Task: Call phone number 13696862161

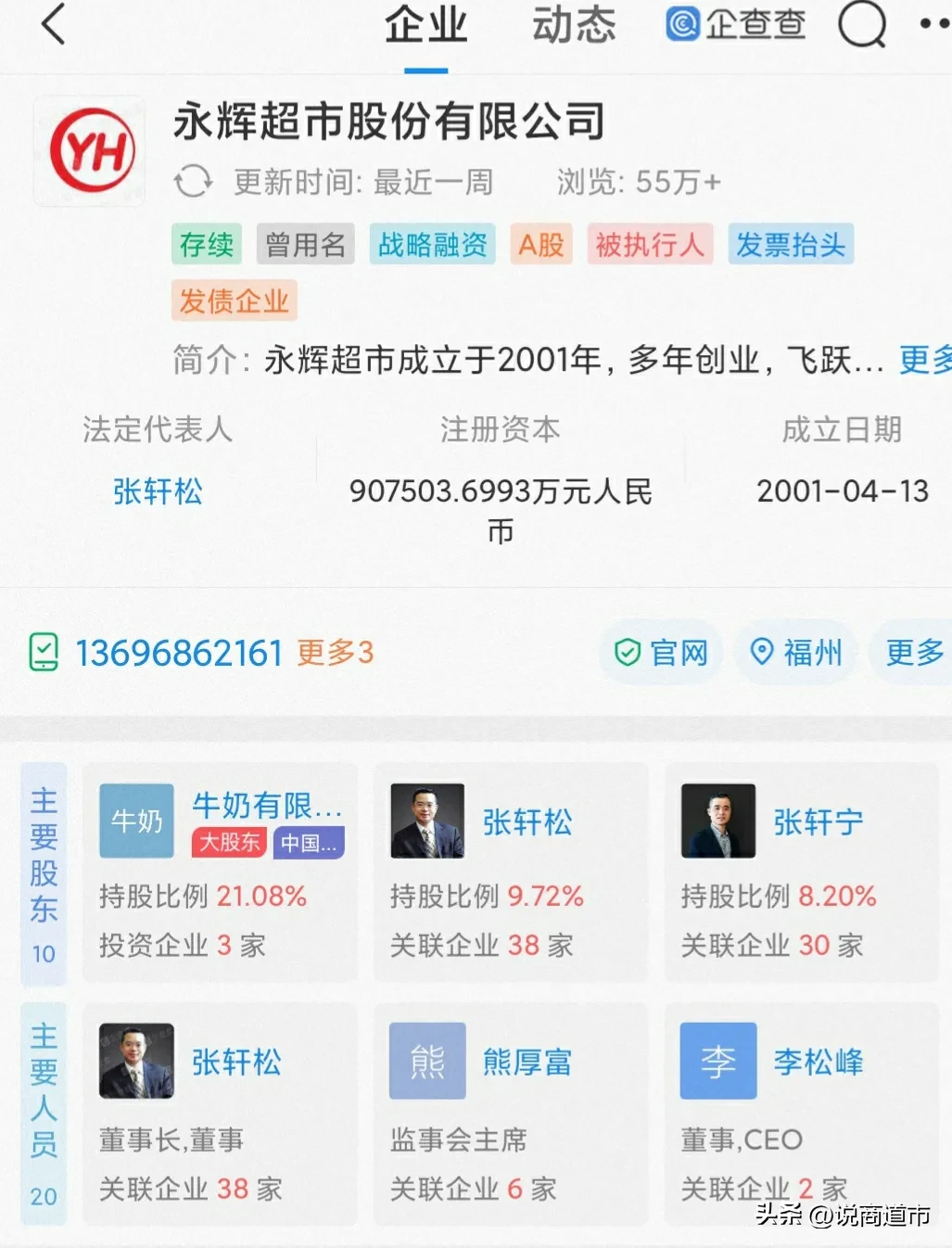Action: 178,654
